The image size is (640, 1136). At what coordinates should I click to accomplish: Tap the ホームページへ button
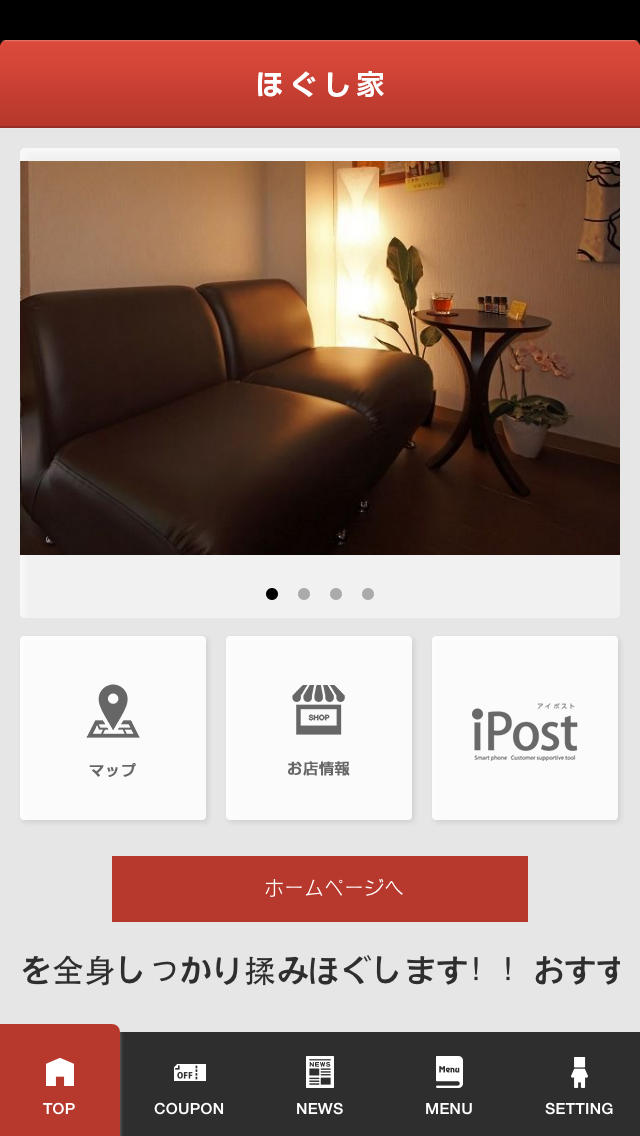[x=320, y=888]
